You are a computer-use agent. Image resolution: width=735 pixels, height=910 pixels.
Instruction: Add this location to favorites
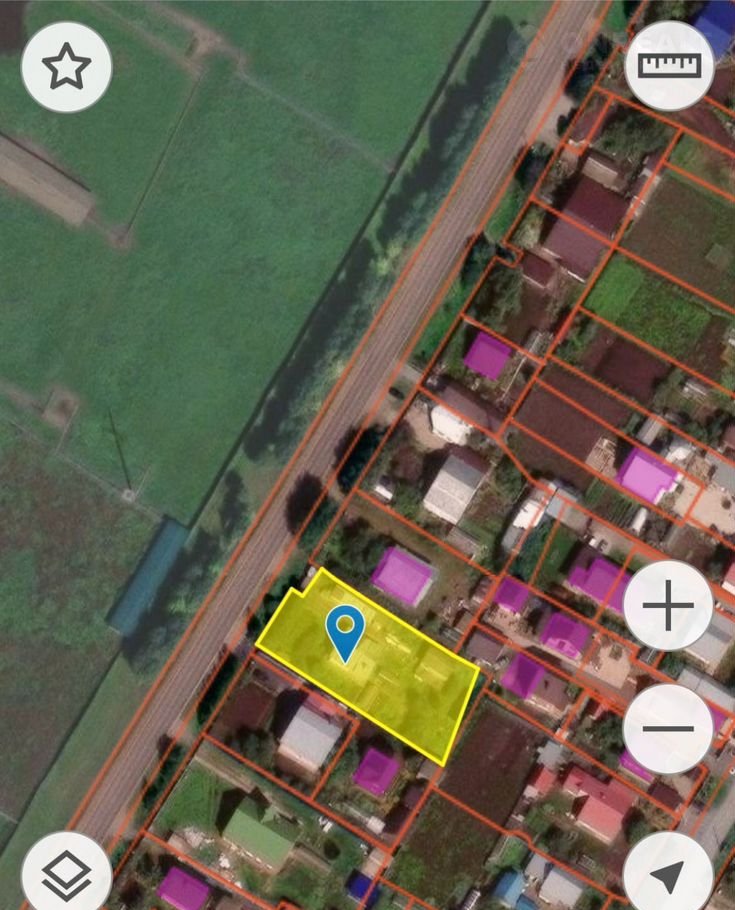66,67
